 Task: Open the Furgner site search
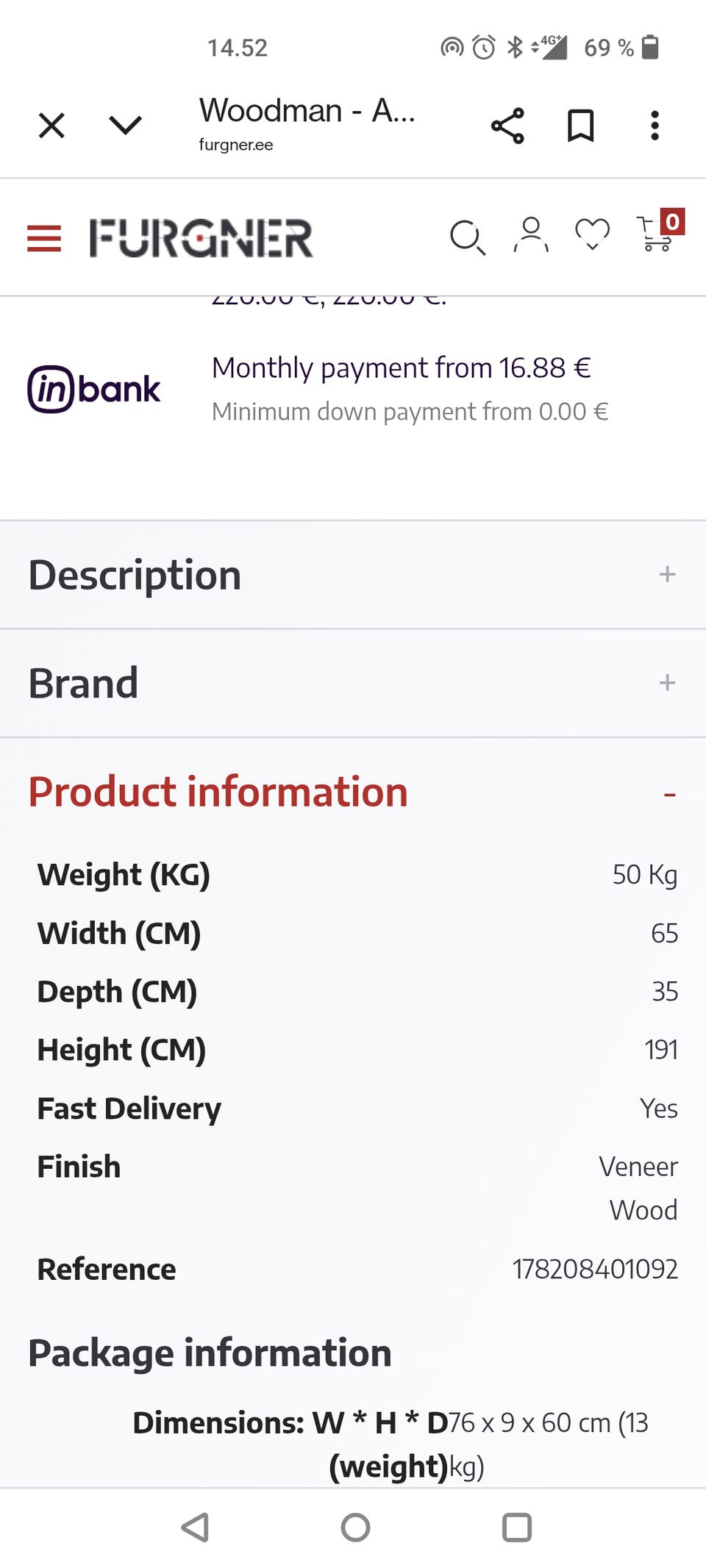click(468, 237)
